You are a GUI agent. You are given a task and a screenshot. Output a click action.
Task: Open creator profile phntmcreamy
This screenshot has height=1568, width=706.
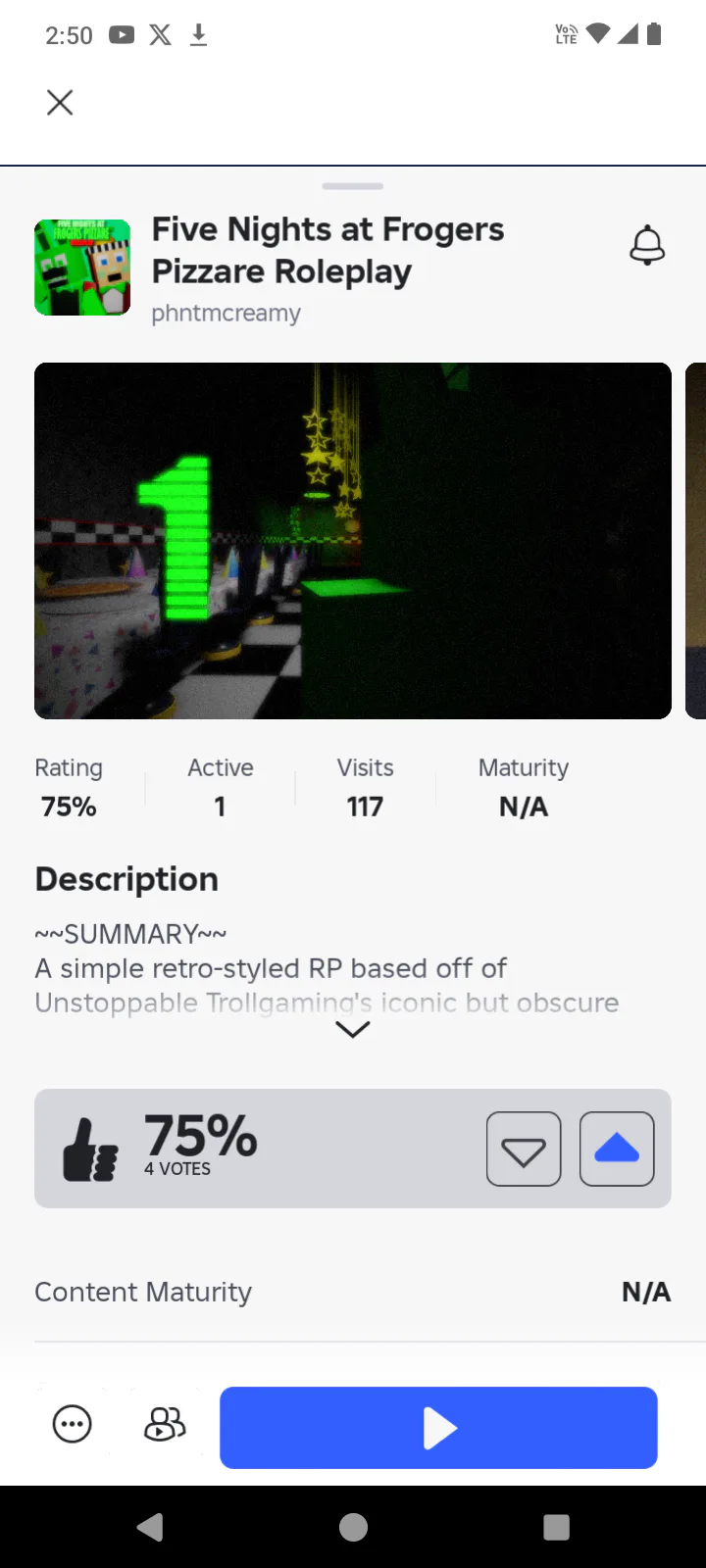coord(226,314)
